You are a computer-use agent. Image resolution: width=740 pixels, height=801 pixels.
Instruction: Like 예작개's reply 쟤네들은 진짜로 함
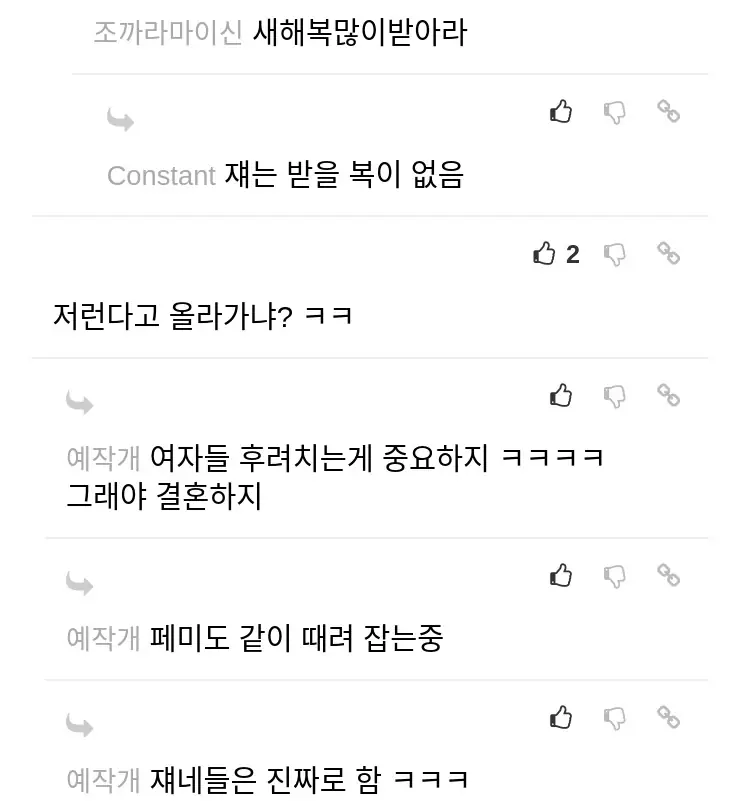[561, 718]
